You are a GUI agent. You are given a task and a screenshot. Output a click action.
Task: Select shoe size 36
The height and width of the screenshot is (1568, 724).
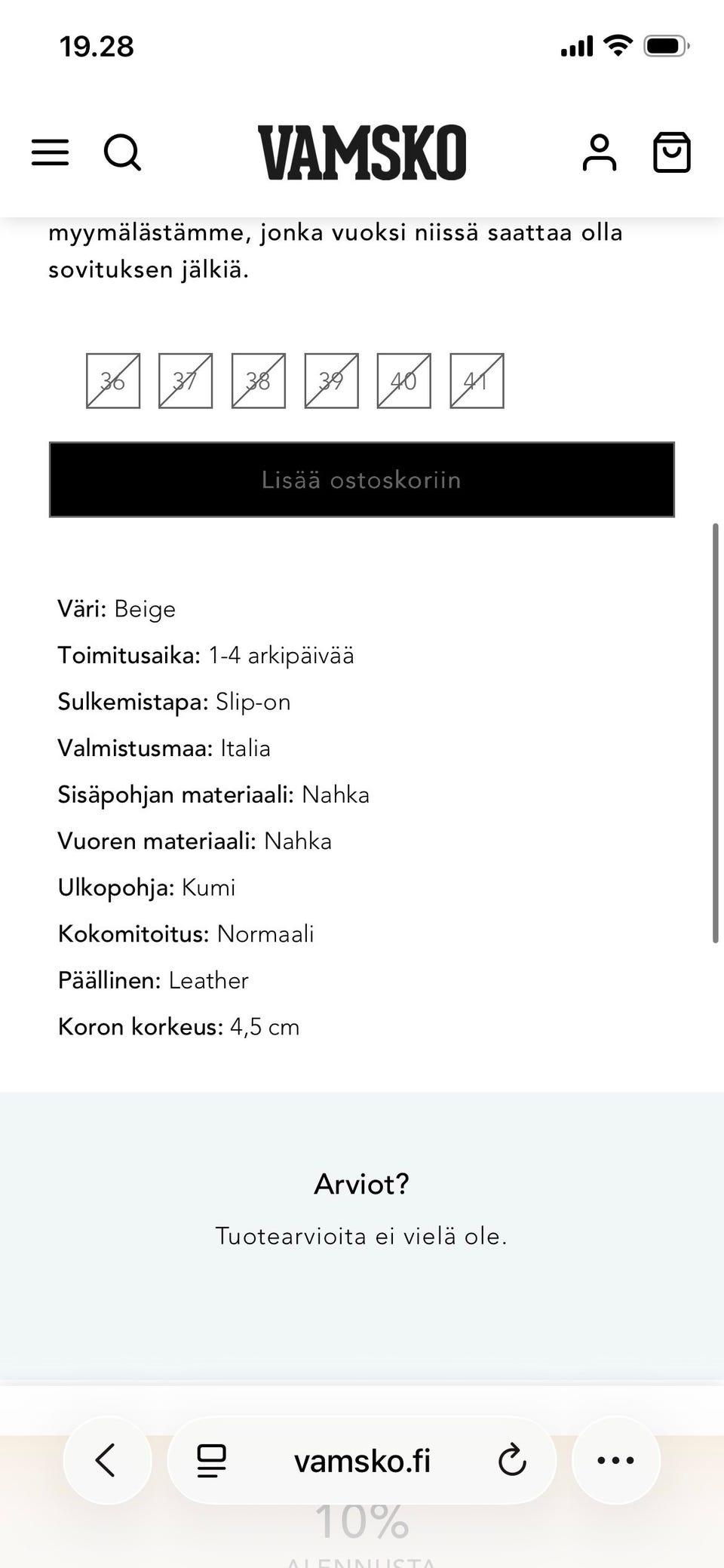click(x=112, y=381)
